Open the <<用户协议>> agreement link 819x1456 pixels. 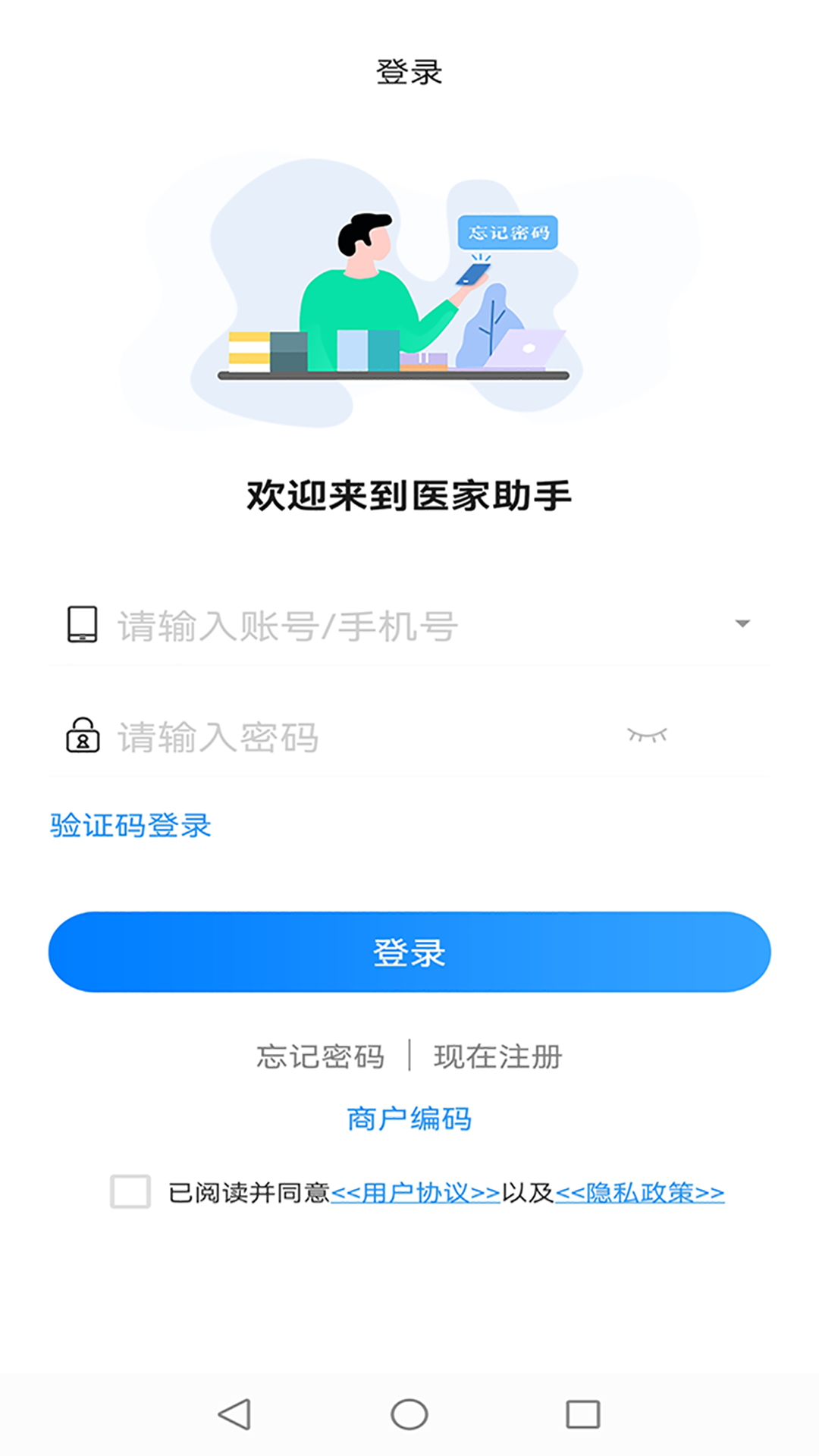[414, 1191]
